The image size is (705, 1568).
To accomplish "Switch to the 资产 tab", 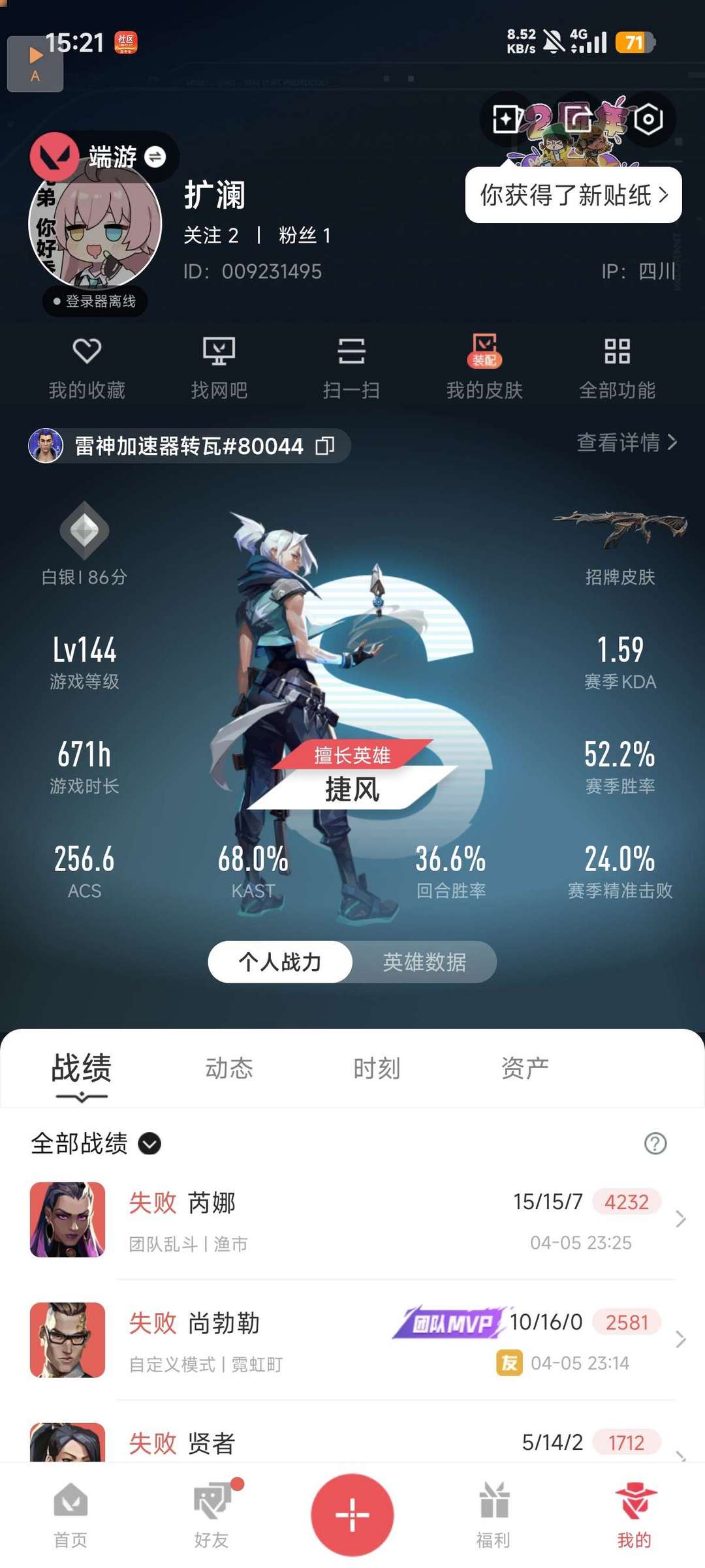I will click(x=524, y=1068).
